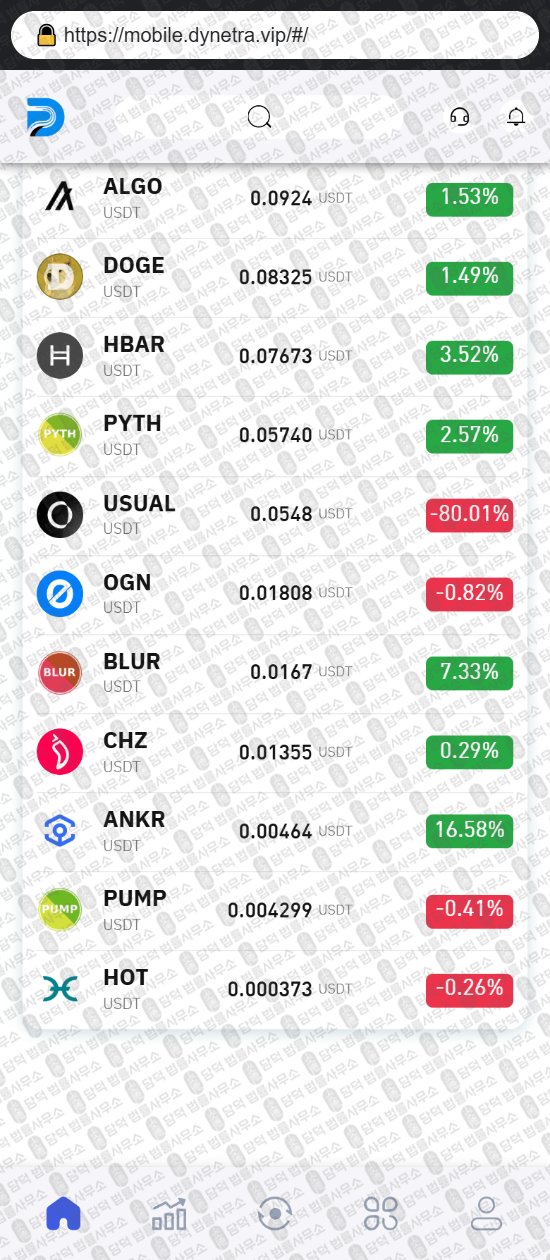Screen dimensions: 550x1260
Task: Switch to the markets chart tab
Action: click(169, 1213)
